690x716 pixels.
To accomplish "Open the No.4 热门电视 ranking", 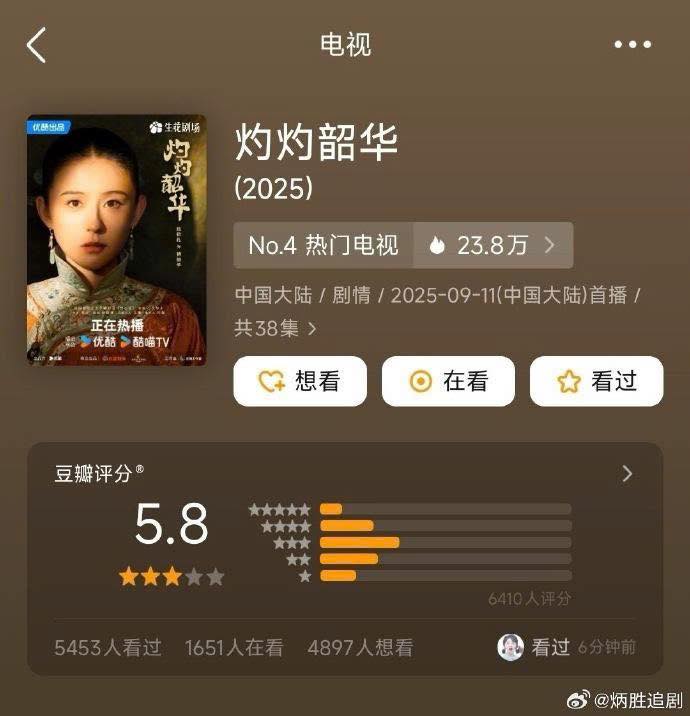I will pos(323,245).
